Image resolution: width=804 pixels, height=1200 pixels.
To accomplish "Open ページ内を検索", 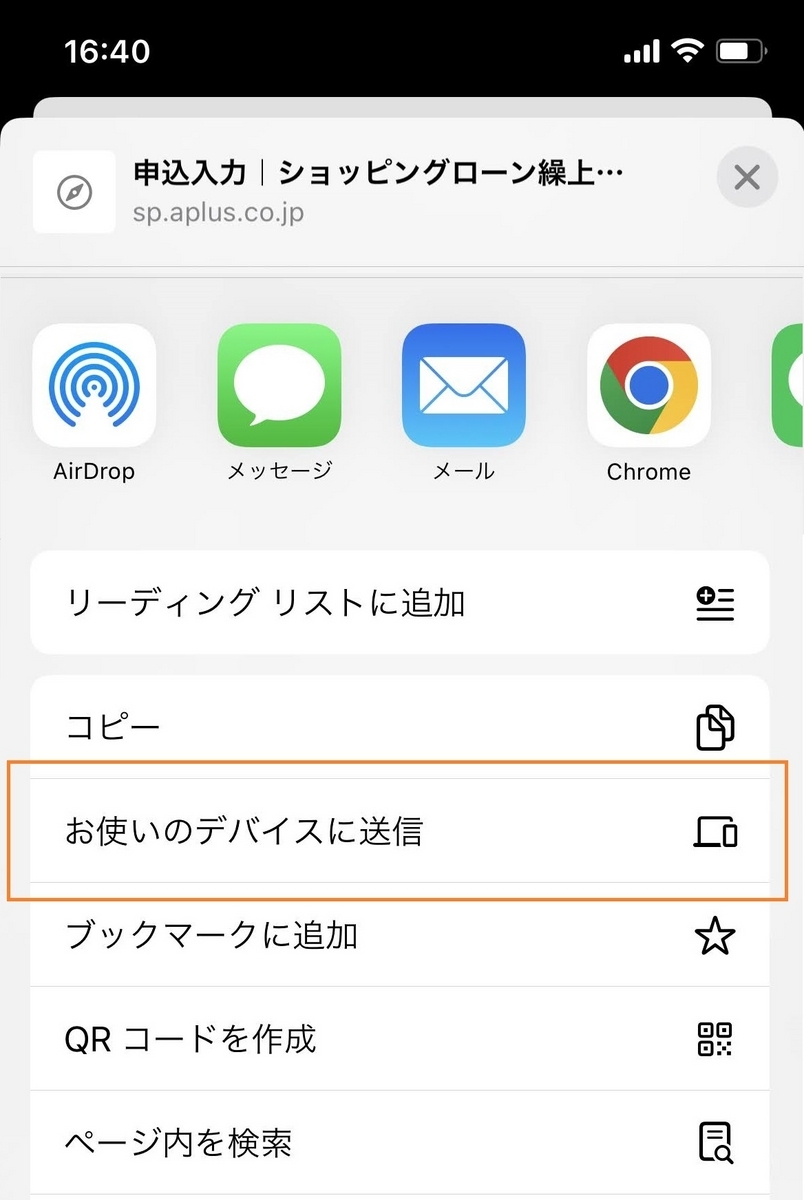I will coord(400,1141).
